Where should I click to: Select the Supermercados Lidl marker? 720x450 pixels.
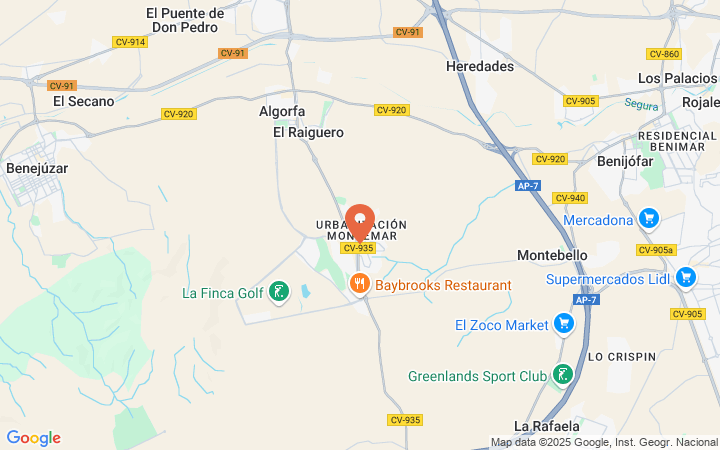pyautogui.click(x=685, y=278)
